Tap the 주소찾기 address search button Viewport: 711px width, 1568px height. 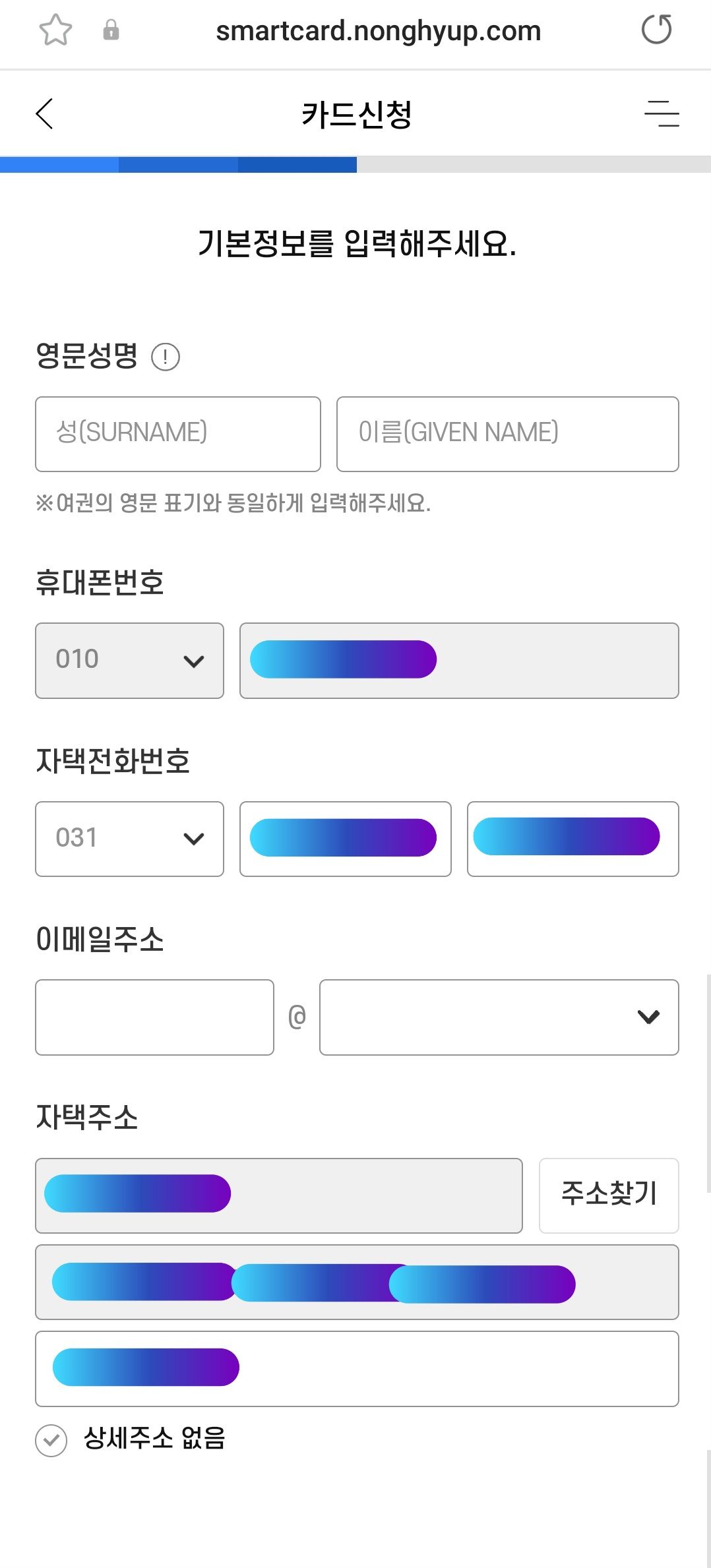click(608, 1195)
